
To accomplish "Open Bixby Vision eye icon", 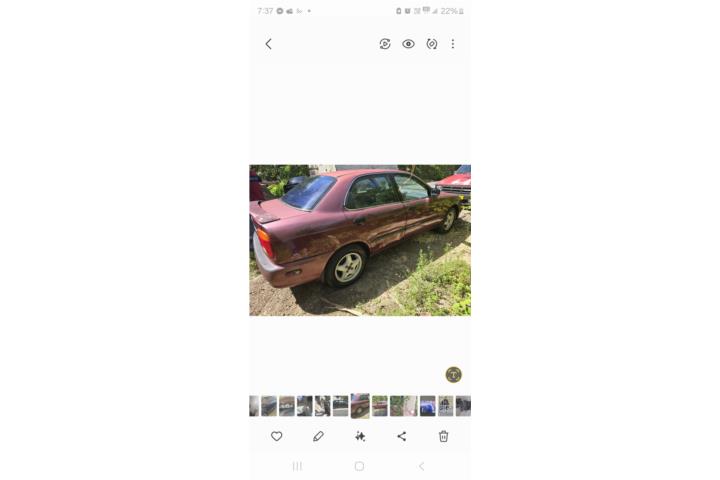I will [x=408, y=44].
